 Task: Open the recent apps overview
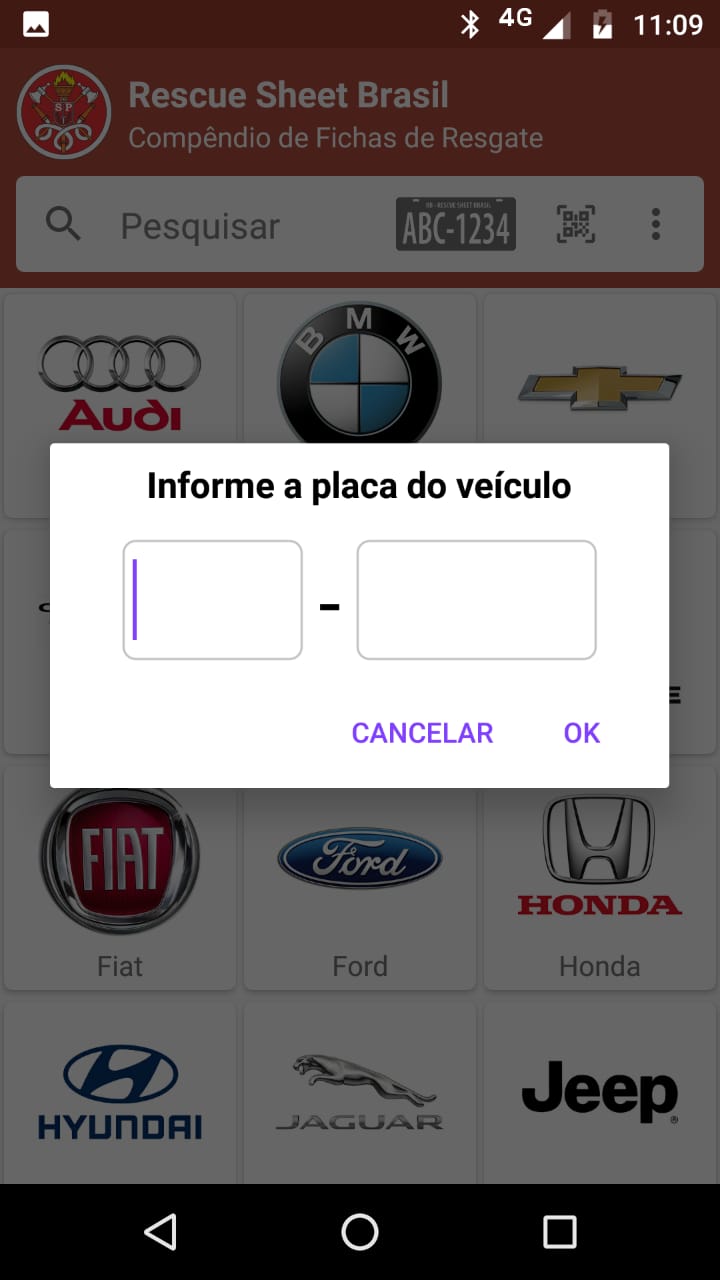click(x=559, y=1232)
